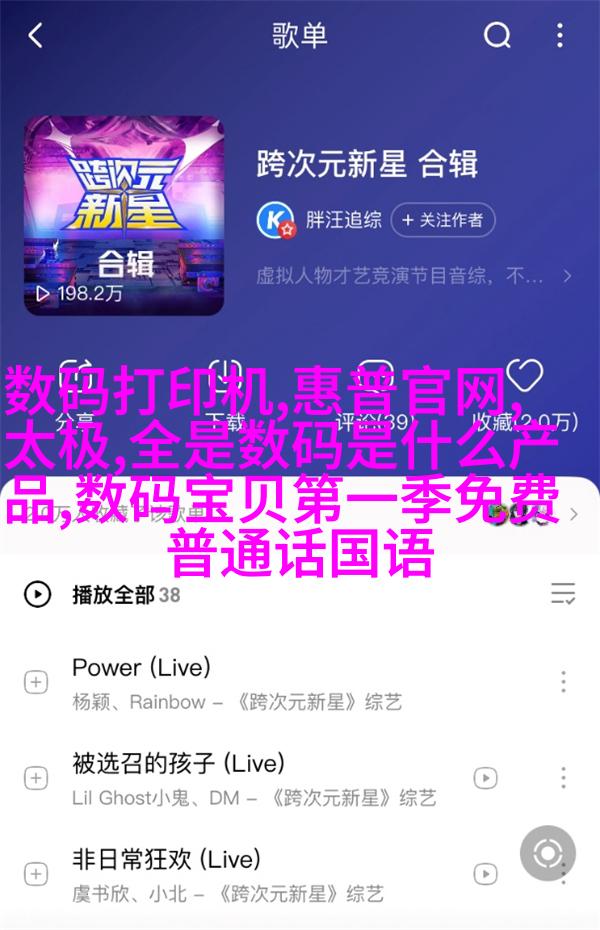The image size is (600, 930).
Task: Add 非日常狂欢 (Live) with plus icon
Action: pos(36,873)
